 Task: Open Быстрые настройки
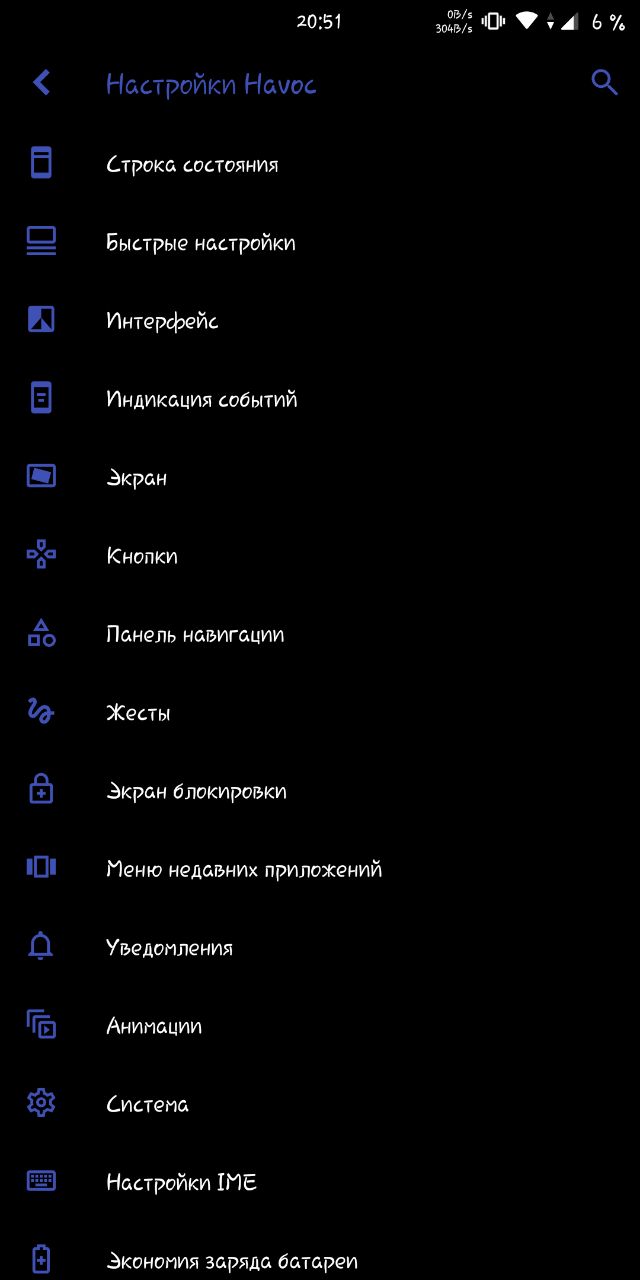(x=200, y=243)
